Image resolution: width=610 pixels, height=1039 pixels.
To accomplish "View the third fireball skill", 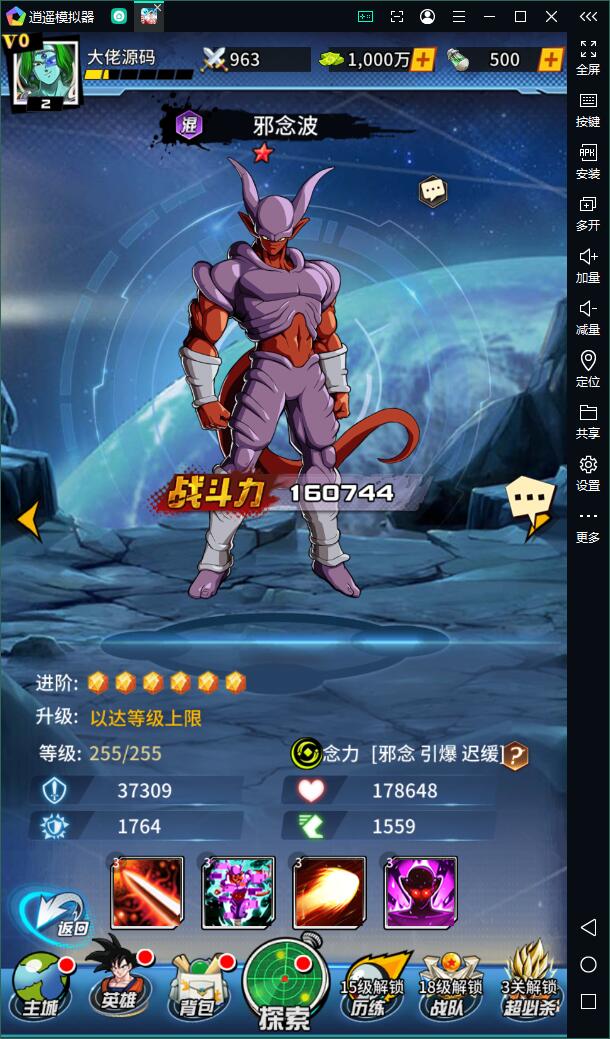I will pyautogui.click(x=329, y=891).
